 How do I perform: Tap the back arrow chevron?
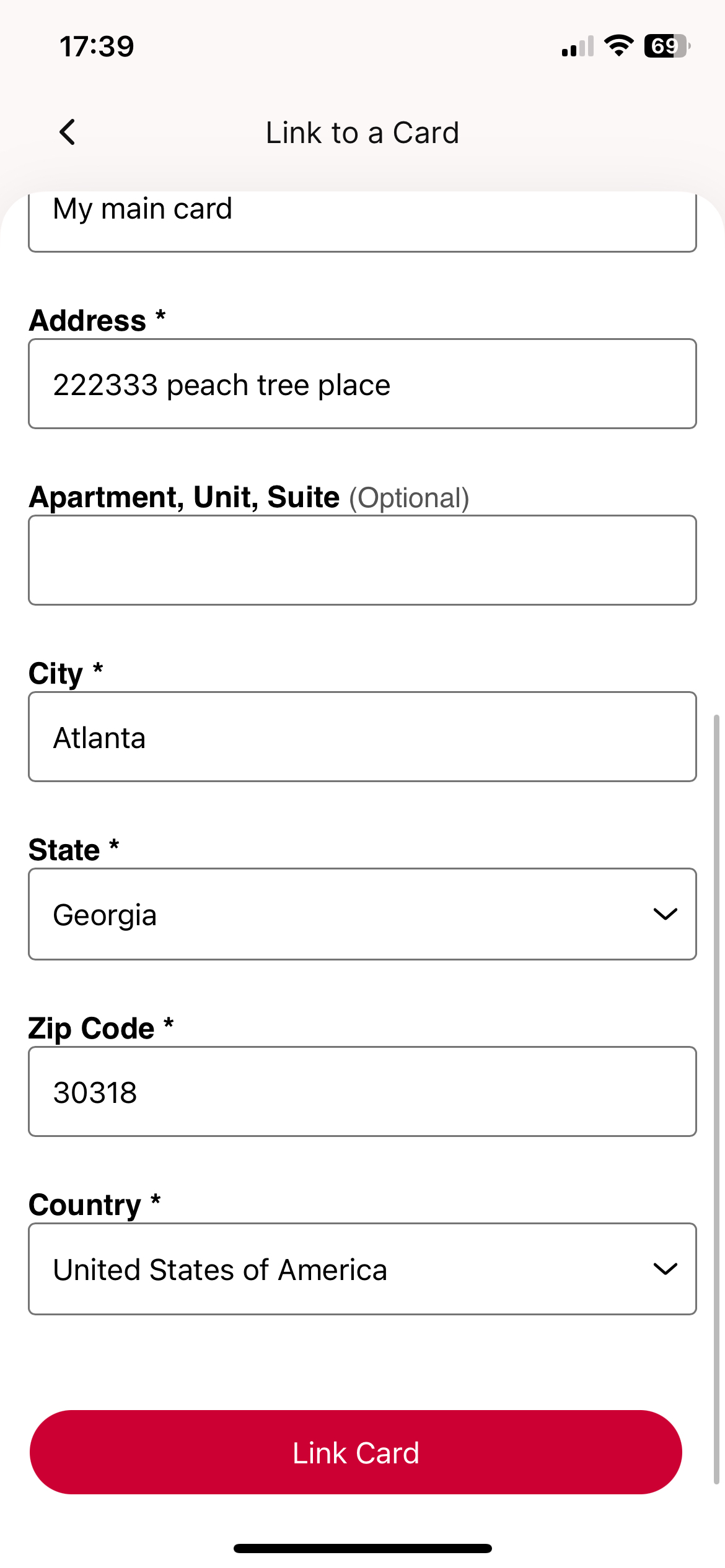(x=67, y=132)
